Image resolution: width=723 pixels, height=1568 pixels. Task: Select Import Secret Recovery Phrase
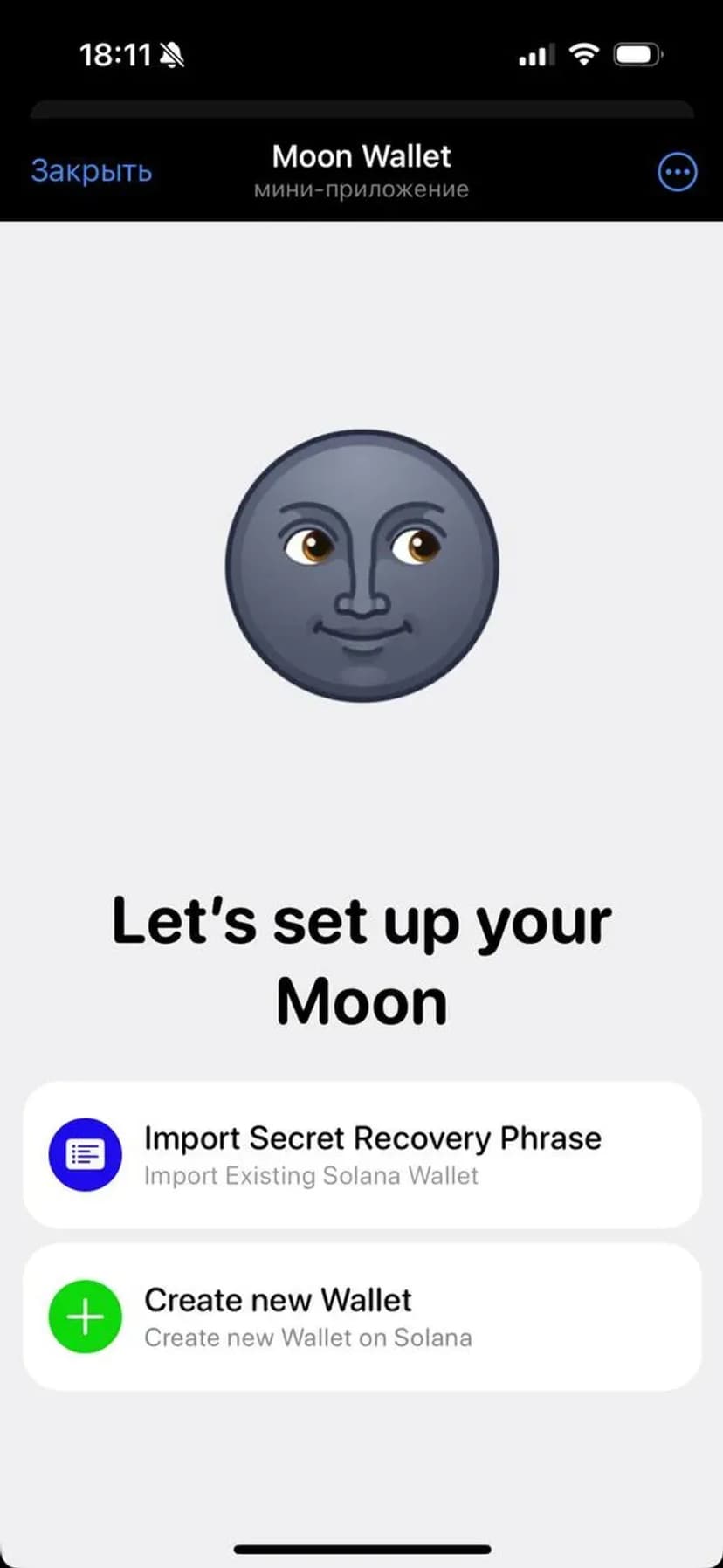[x=361, y=1154]
